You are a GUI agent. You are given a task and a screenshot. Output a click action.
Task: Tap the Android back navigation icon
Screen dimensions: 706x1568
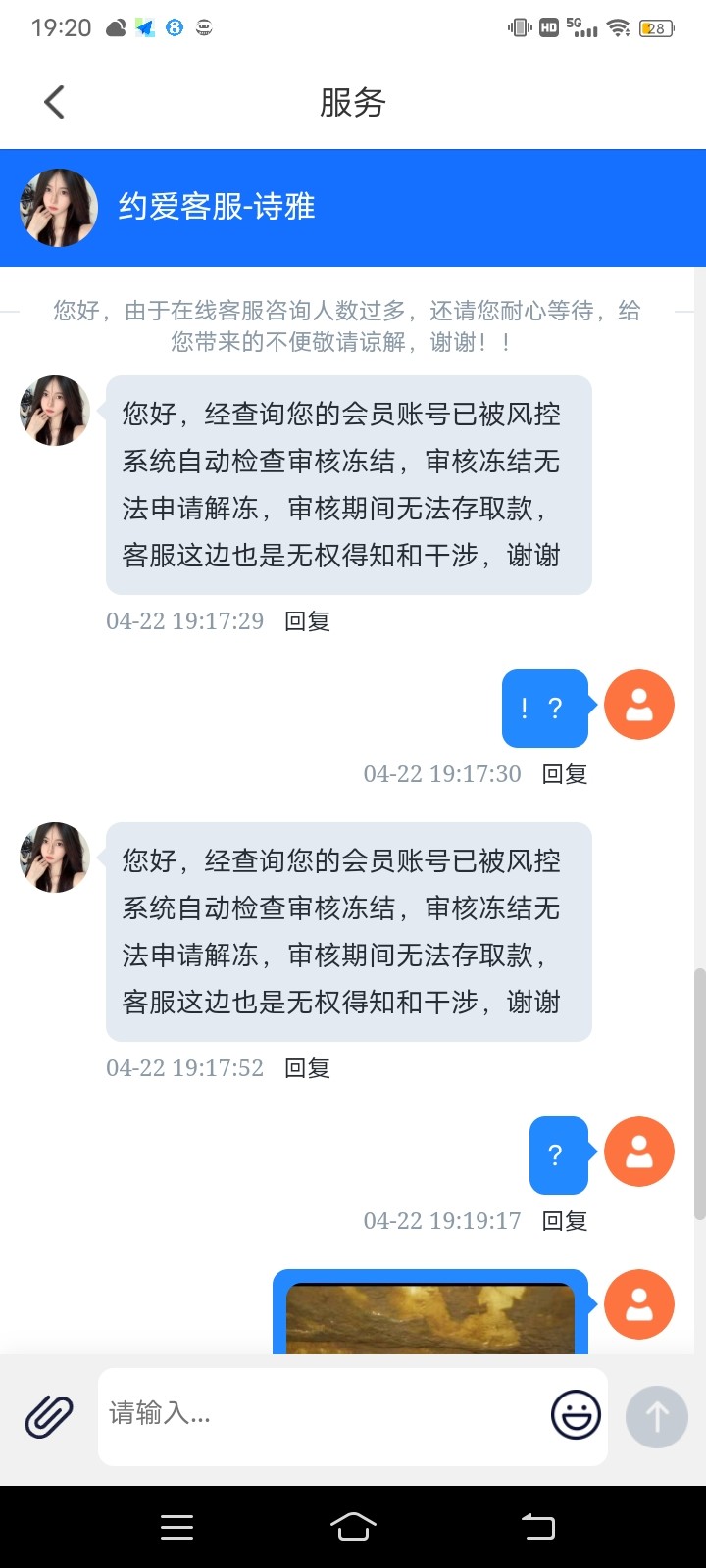click(534, 1526)
